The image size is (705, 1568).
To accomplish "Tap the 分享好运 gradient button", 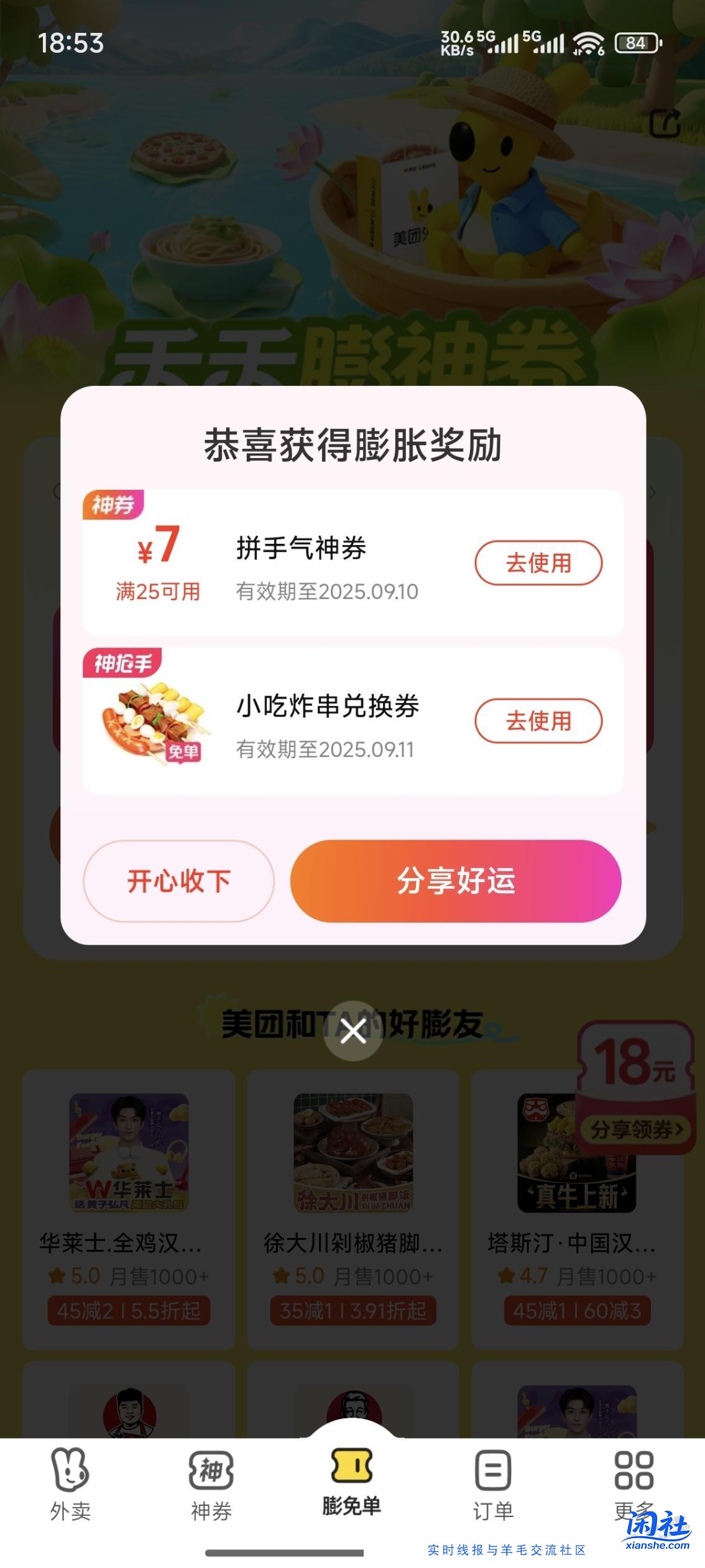I will 458,881.
